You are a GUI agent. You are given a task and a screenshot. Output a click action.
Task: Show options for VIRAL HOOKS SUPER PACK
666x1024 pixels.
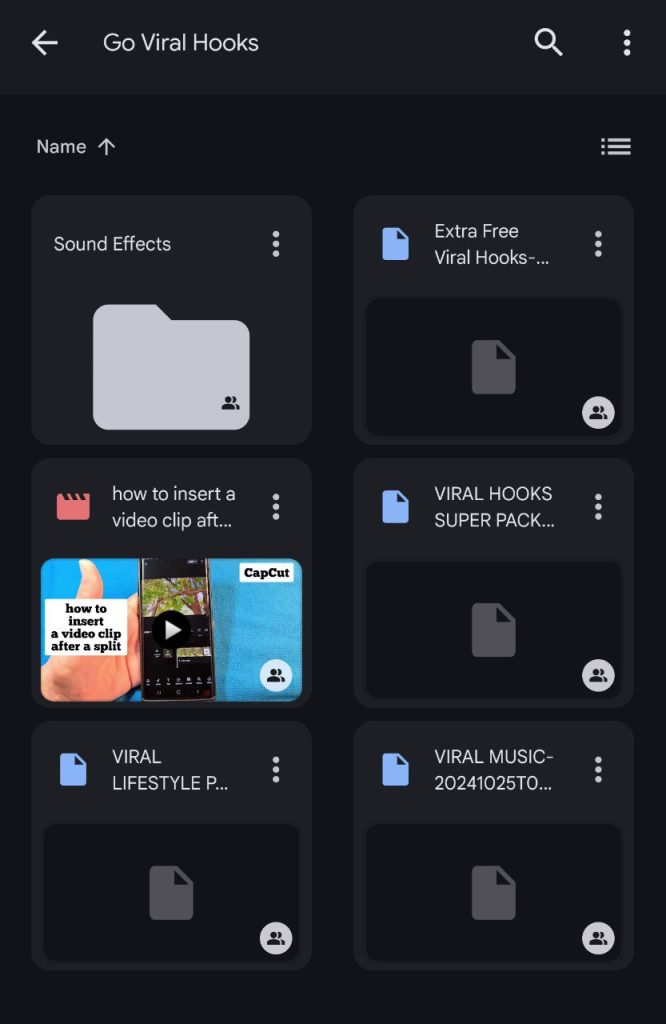pos(598,507)
